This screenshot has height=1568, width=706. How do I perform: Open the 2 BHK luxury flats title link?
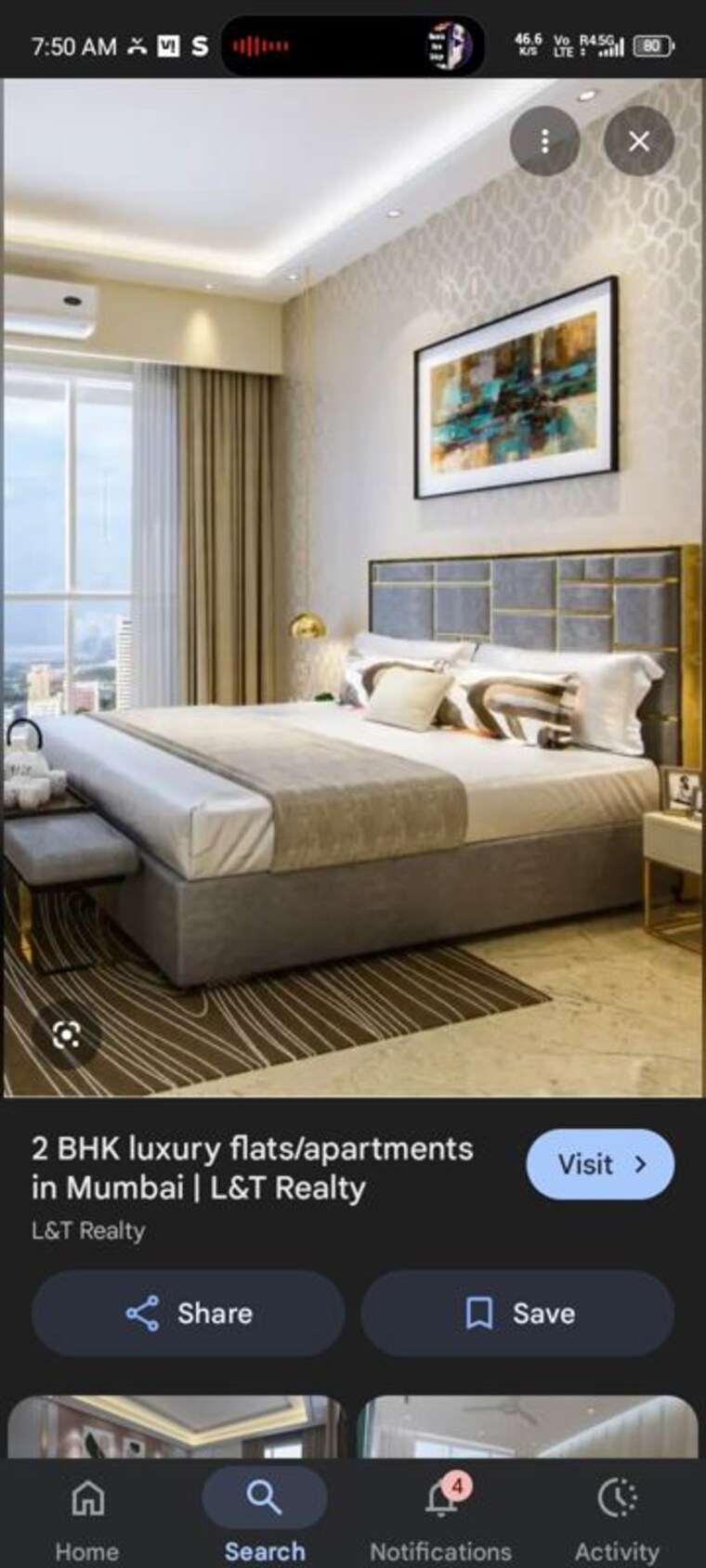click(x=252, y=1167)
